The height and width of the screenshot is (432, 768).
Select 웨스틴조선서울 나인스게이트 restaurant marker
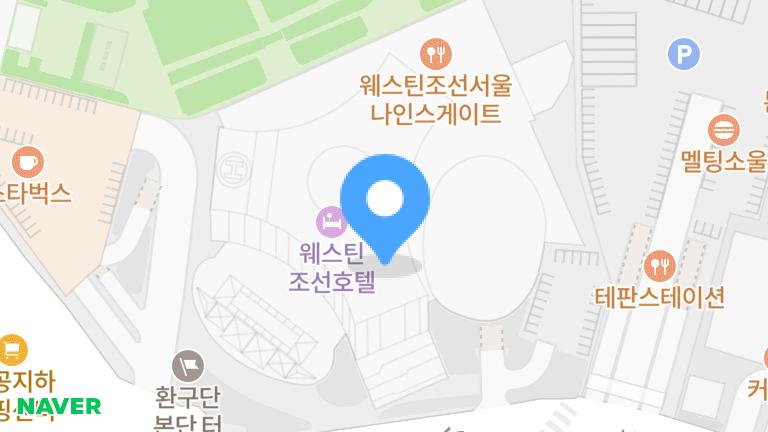pyautogui.click(x=436, y=52)
